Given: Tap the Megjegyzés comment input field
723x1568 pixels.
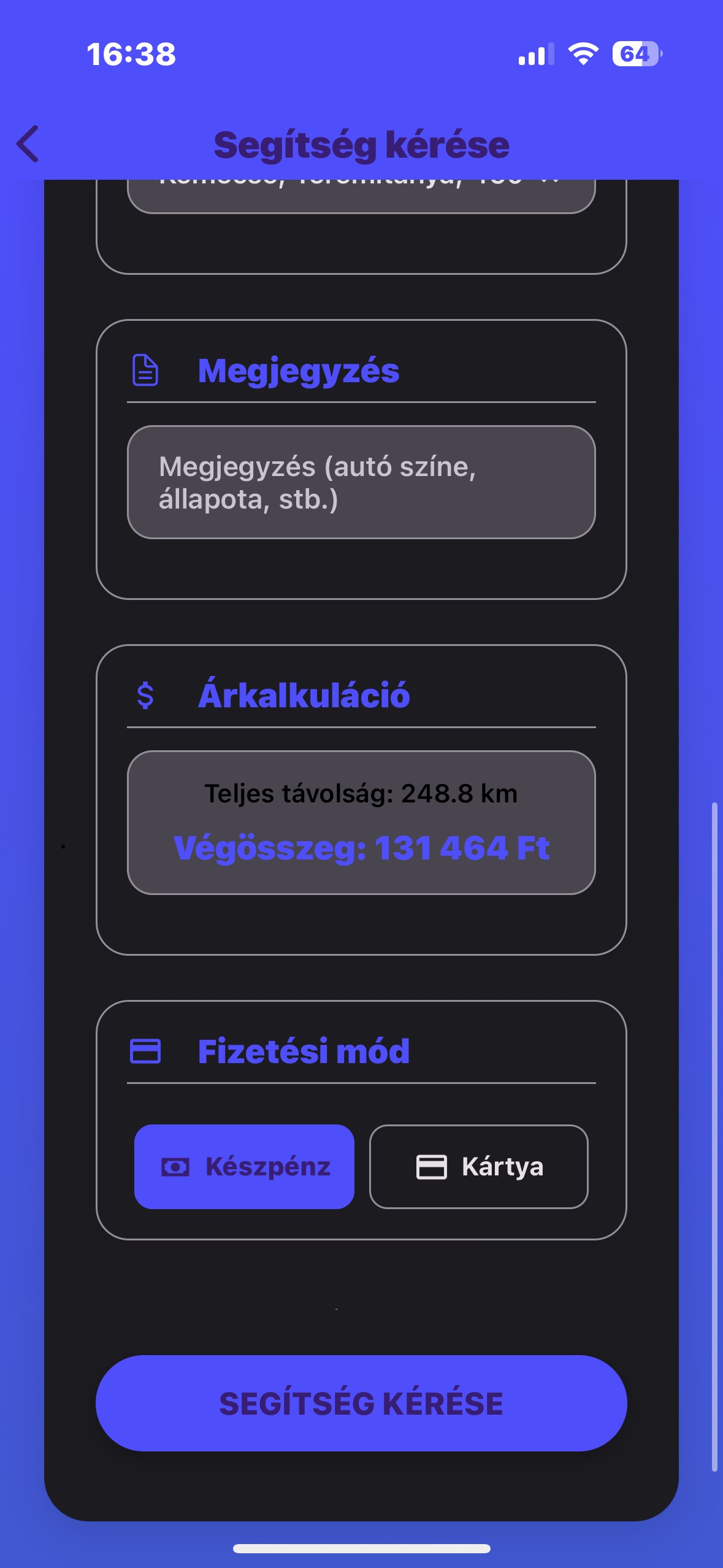Looking at the screenshot, I should (361, 484).
